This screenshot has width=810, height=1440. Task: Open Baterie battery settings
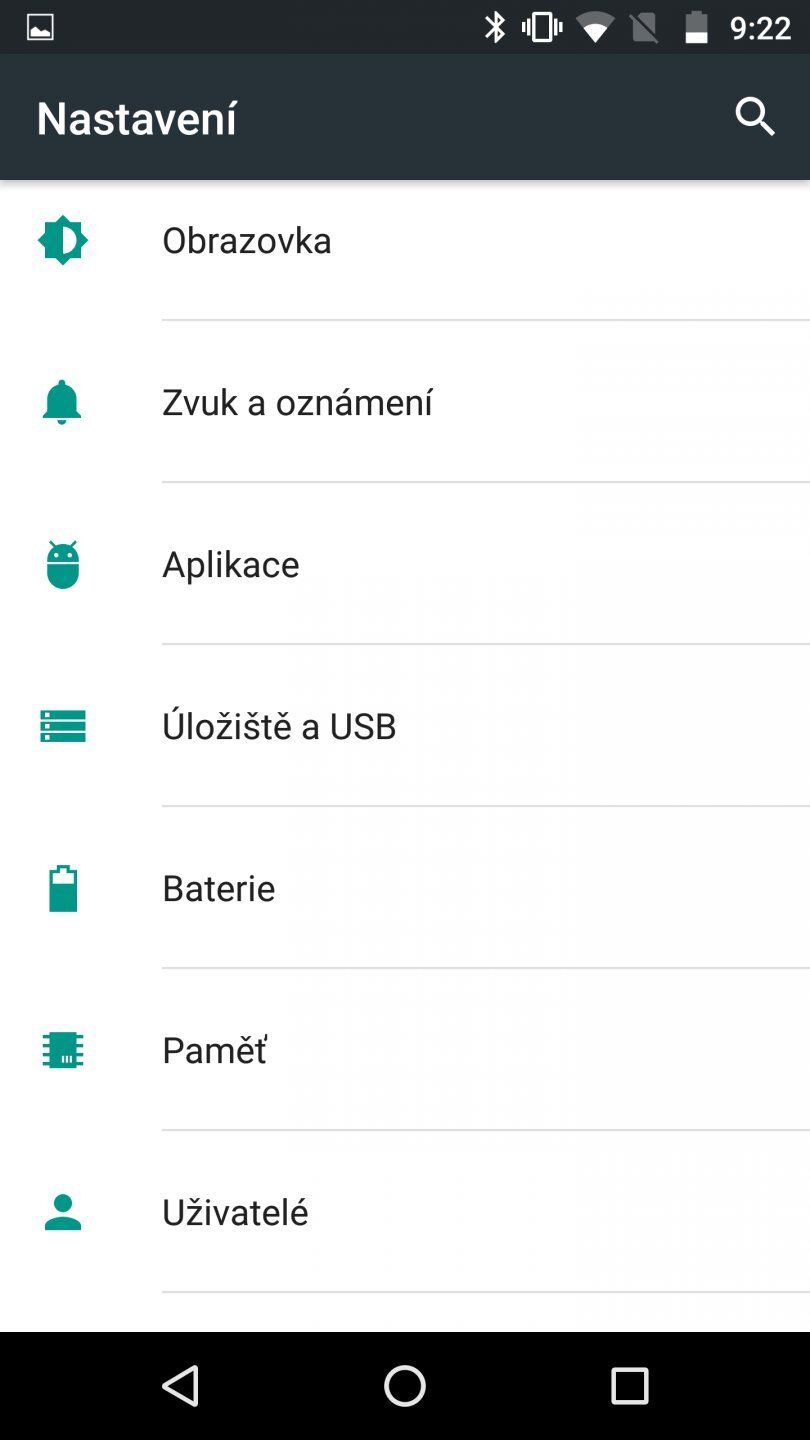(x=218, y=888)
